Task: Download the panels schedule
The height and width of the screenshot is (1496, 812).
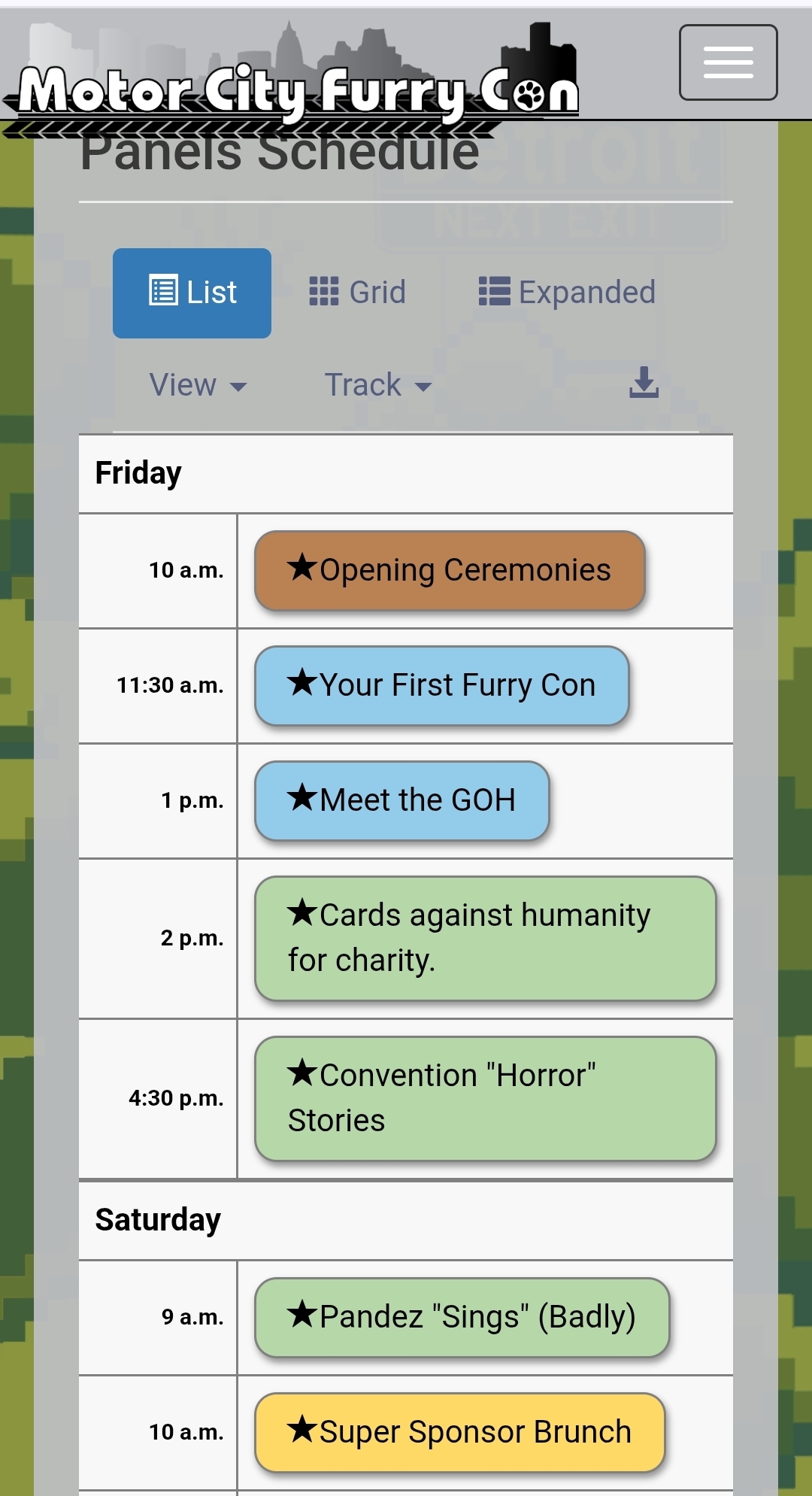Action: [644, 383]
